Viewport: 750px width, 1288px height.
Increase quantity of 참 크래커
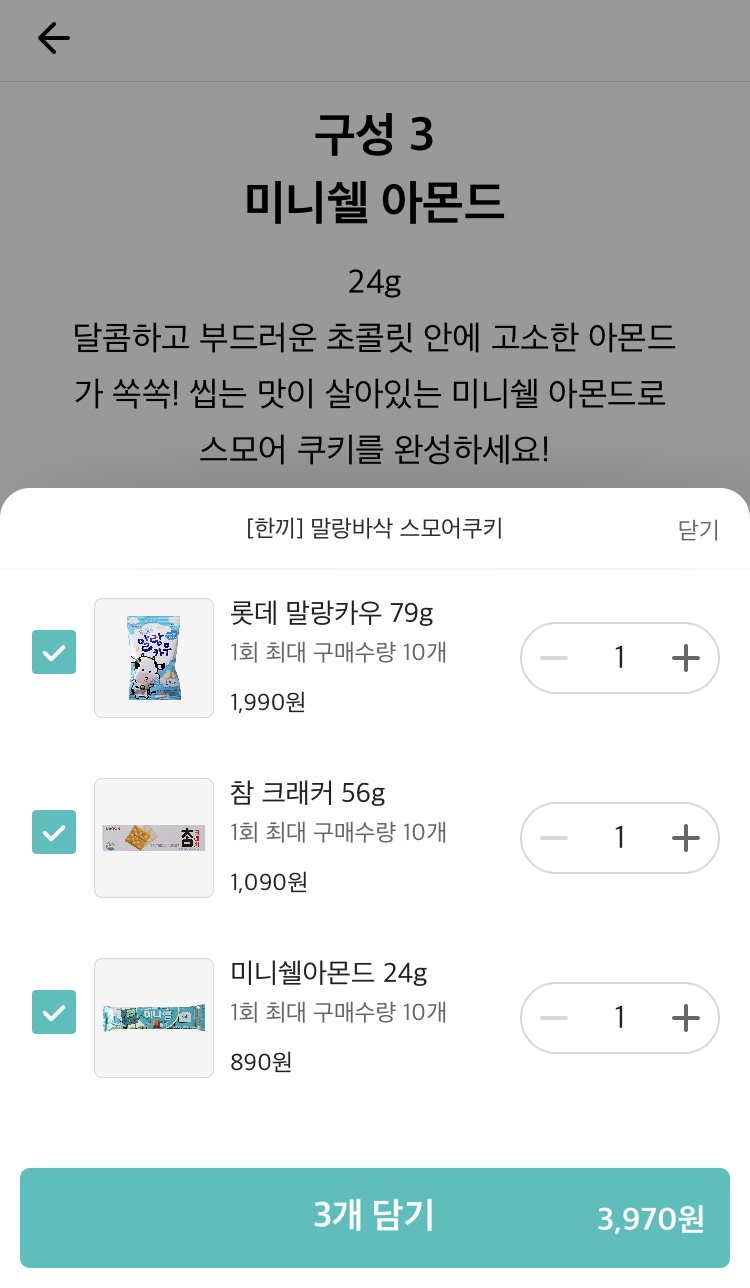pyautogui.click(x=685, y=838)
